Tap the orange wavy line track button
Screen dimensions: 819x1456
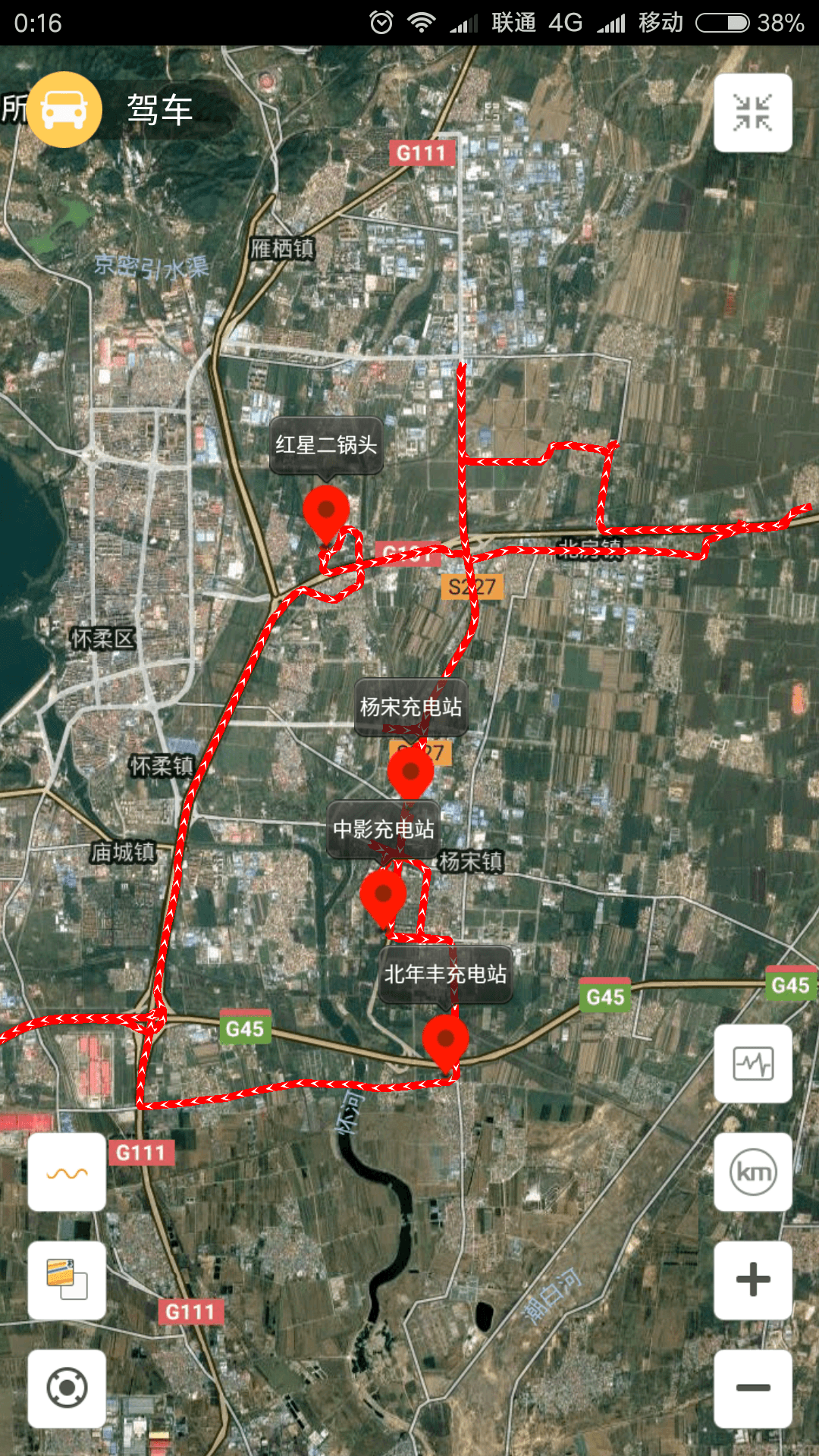click(67, 1172)
